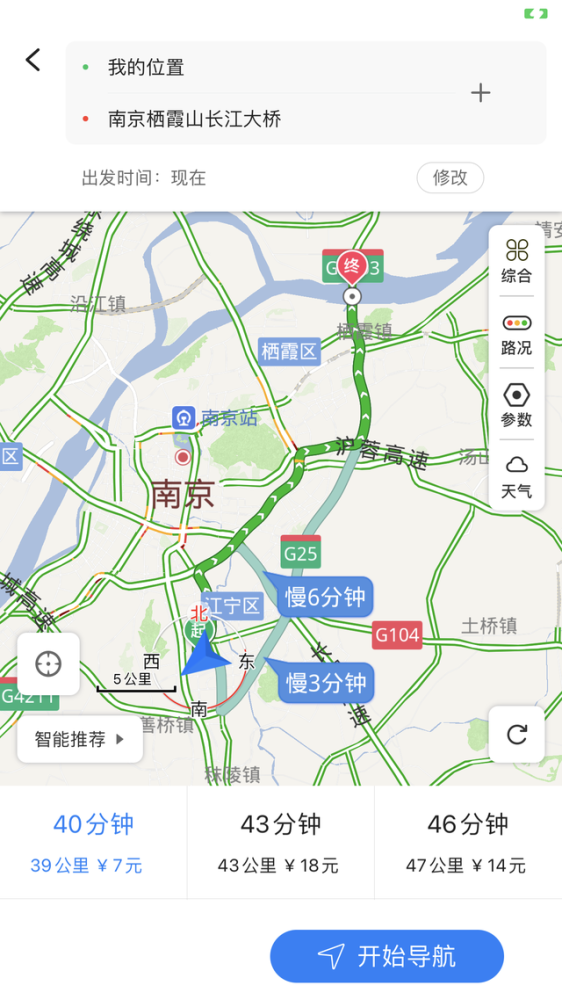Image resolution: width=562 pixels, height=1000 pixels.
Task: Toggle 路况 traffic display
Action: [516, 334]
